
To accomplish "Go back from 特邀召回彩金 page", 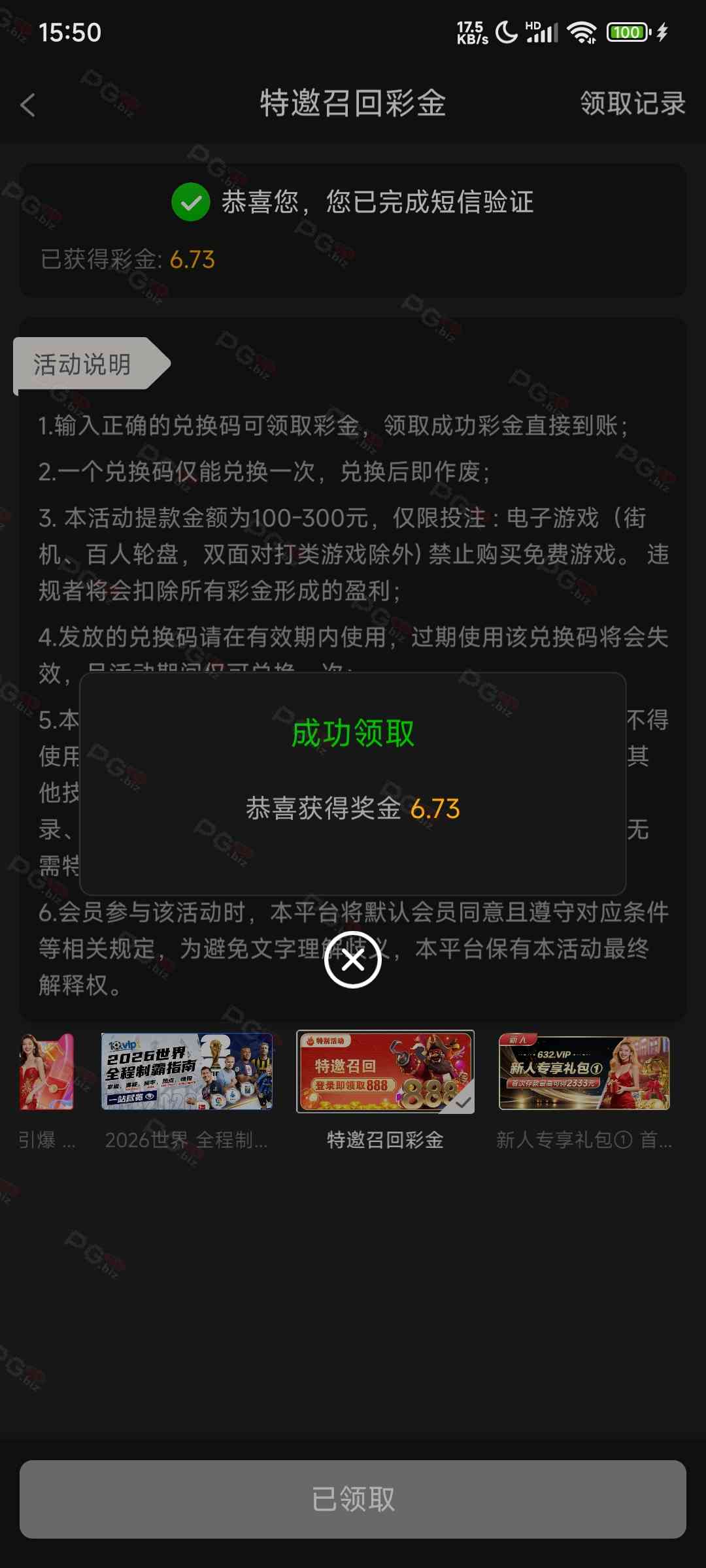I will 28,105.
